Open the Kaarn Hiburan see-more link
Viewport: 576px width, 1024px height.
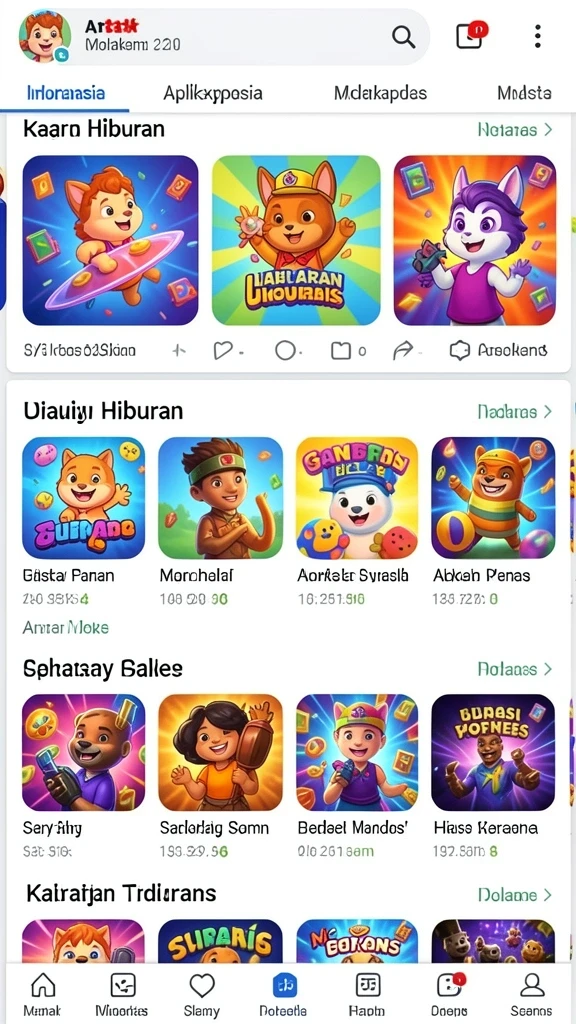pos(515,129)
